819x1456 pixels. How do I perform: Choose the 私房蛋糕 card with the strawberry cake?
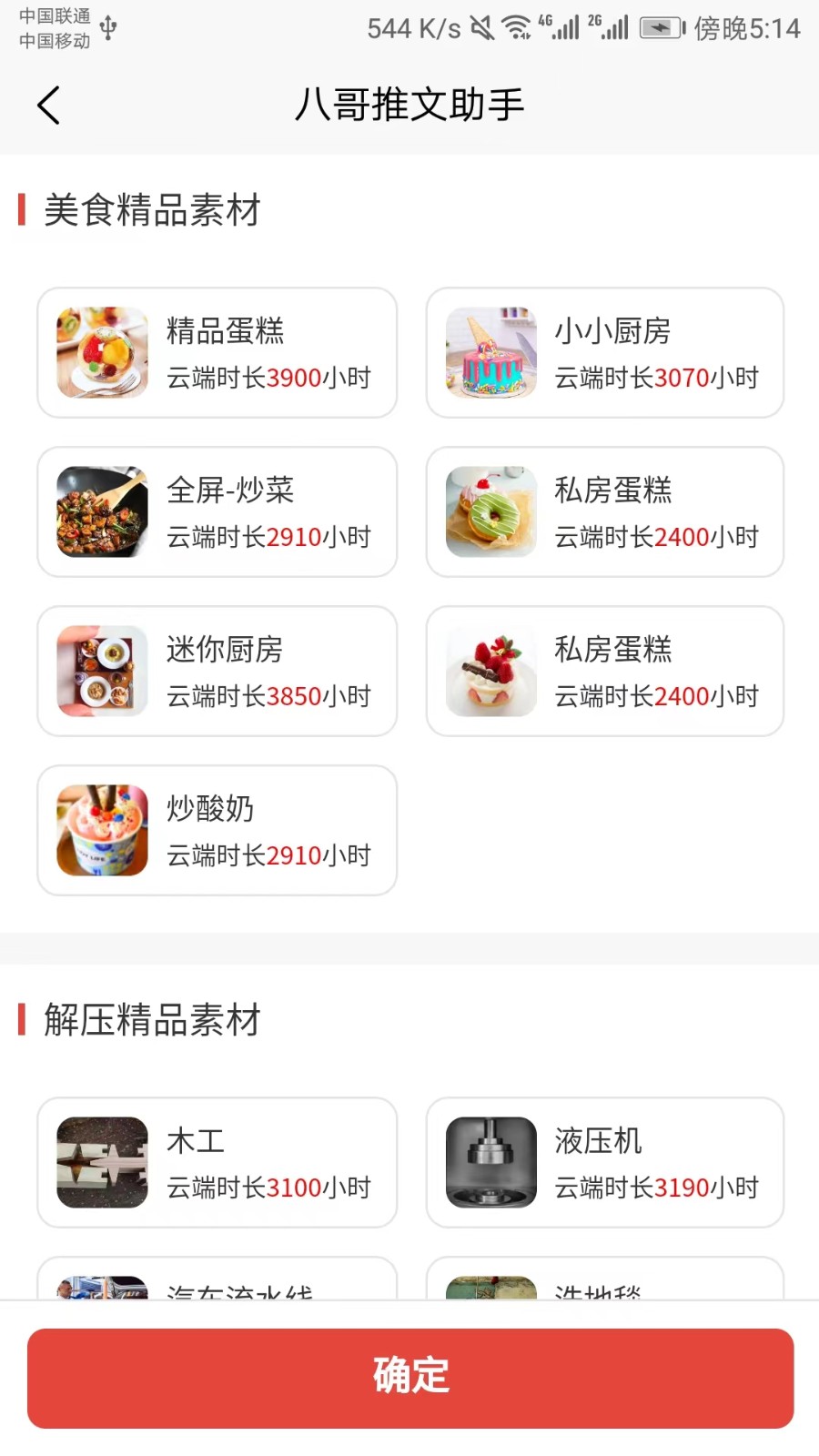point(605,672)
